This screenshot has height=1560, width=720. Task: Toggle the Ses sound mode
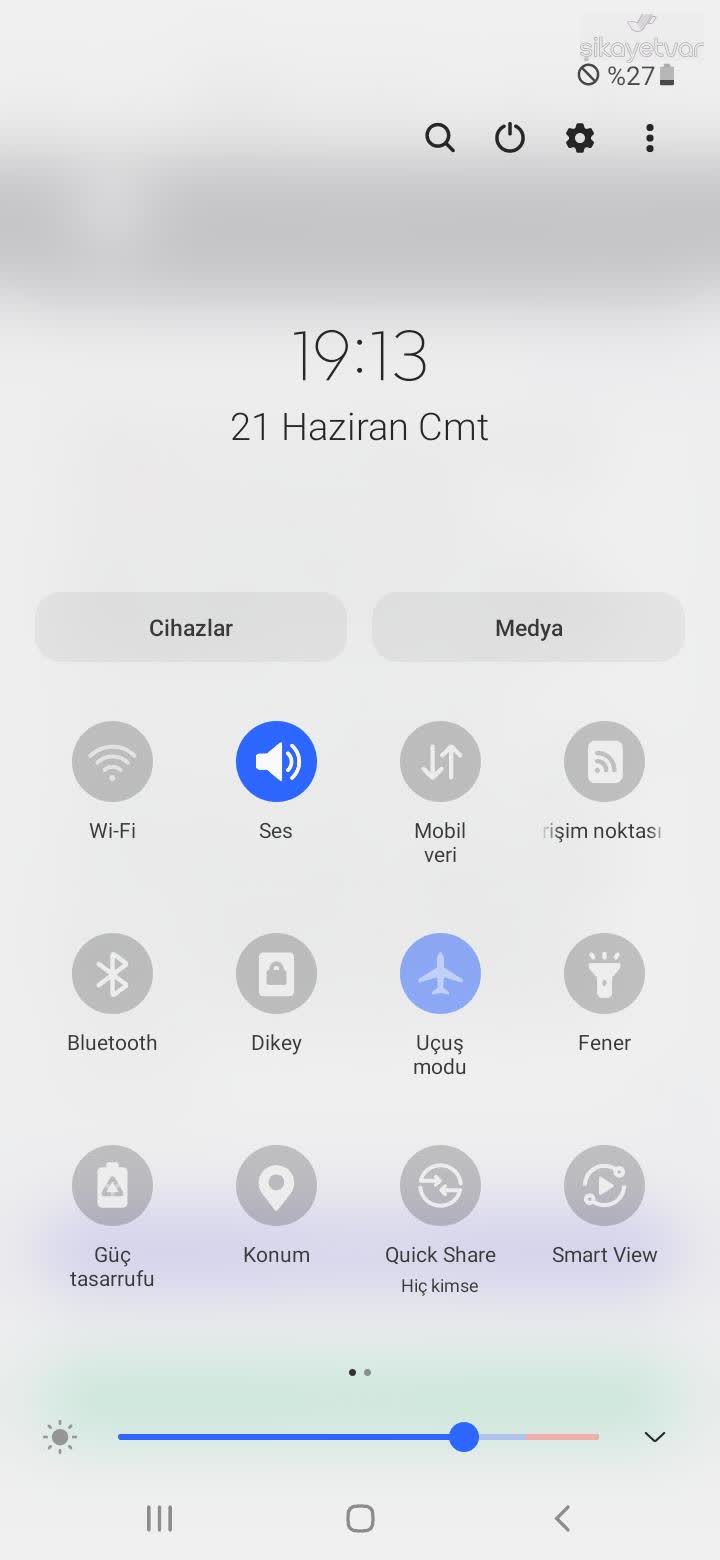pyautogui.click(x=276, y=762)
